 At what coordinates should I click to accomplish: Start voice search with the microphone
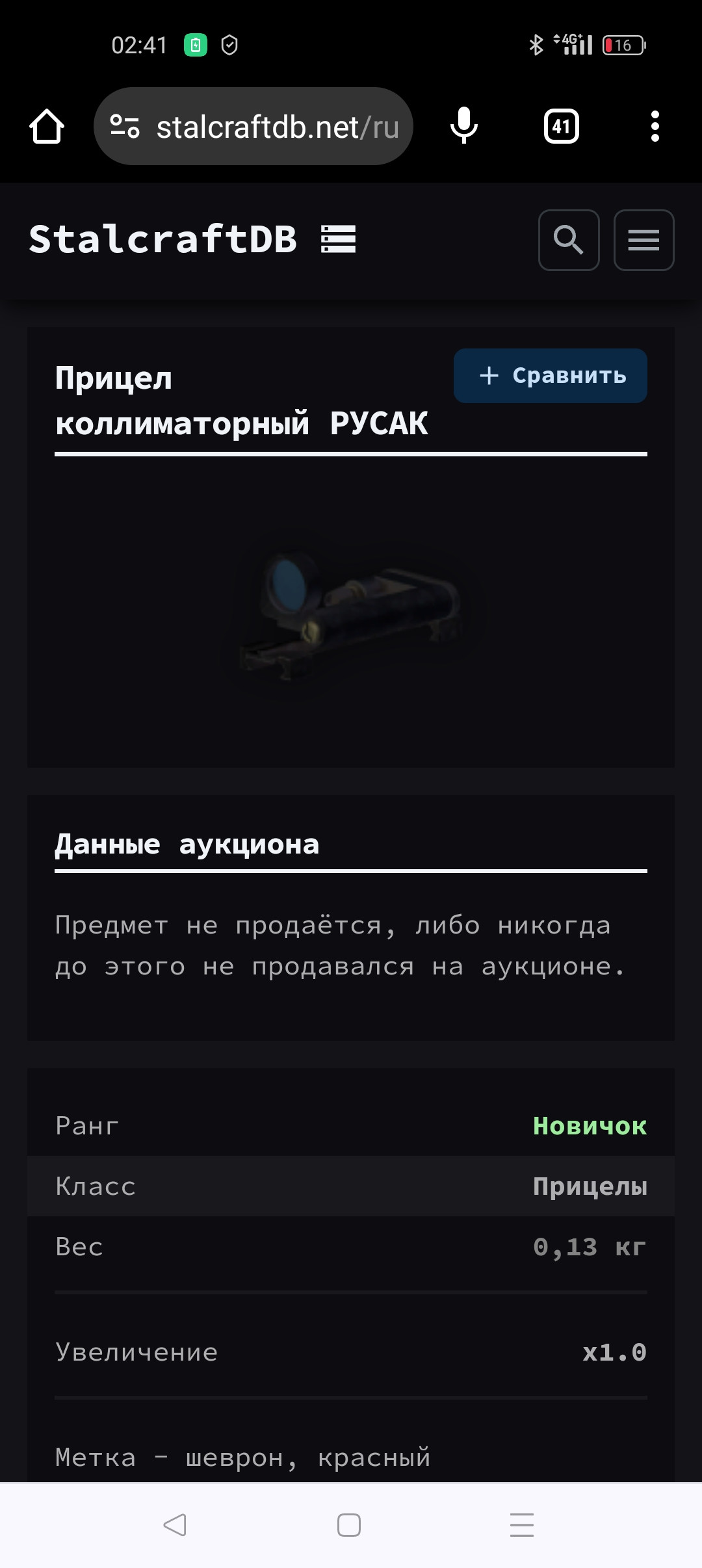click(464, 126)
